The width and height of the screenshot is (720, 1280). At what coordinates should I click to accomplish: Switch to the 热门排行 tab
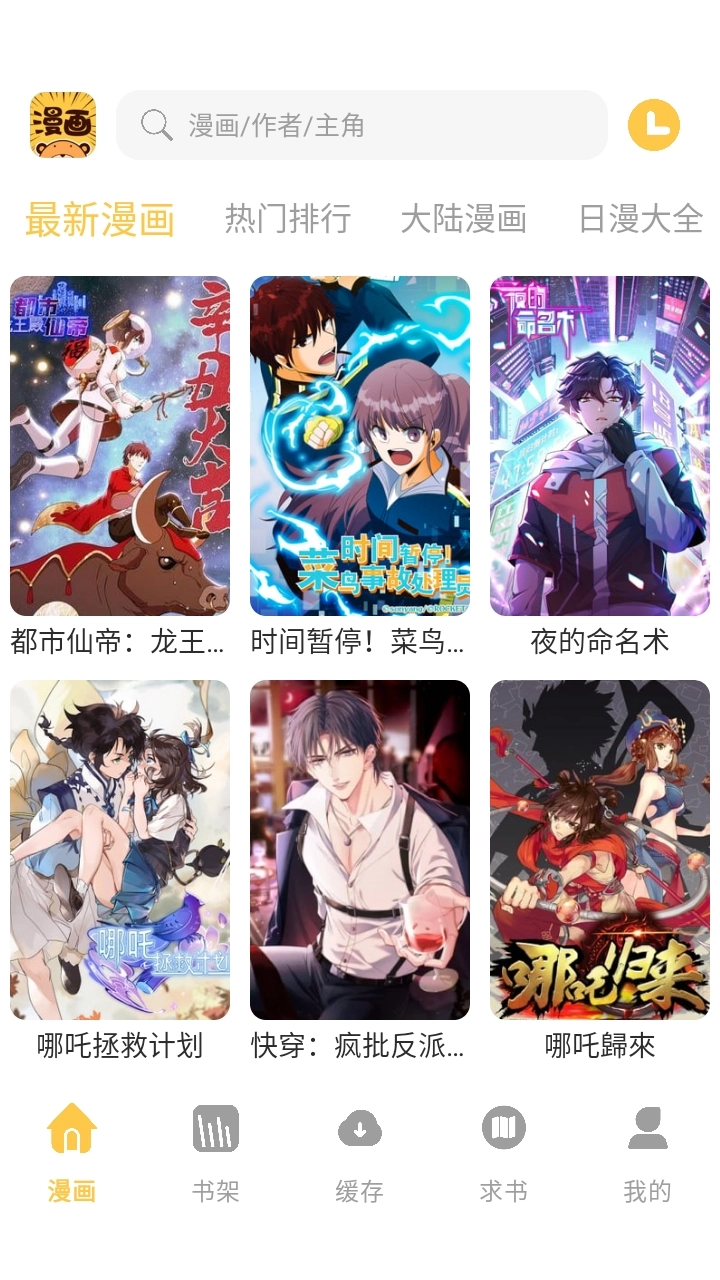click(286, 219)
